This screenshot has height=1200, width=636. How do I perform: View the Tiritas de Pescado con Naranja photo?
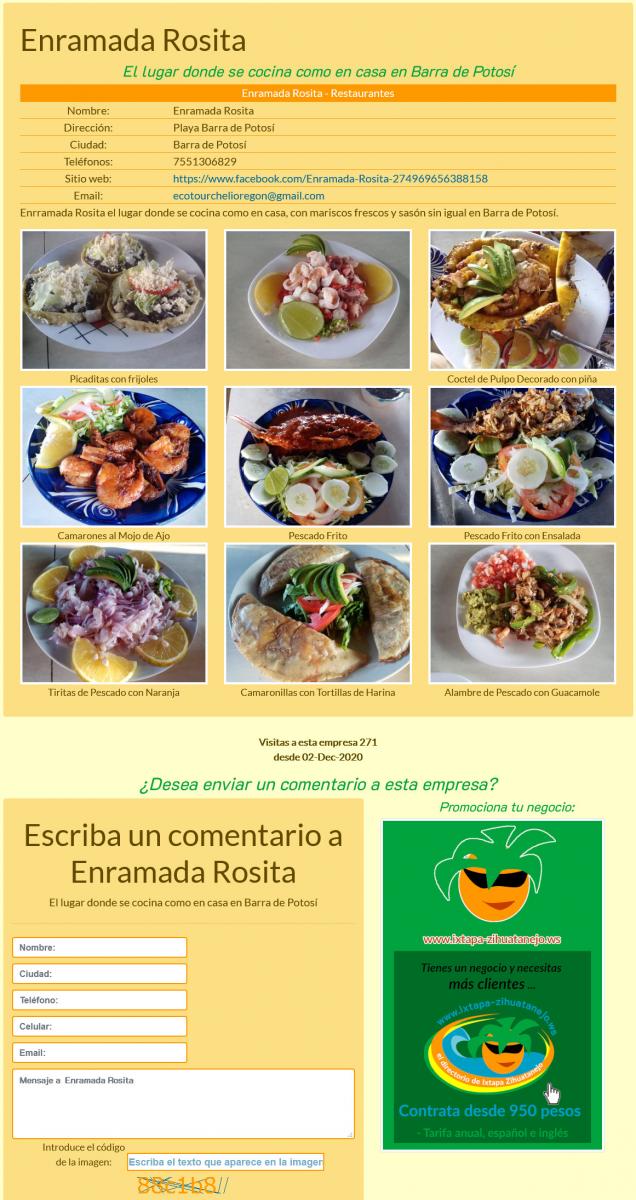click(114, 613)
